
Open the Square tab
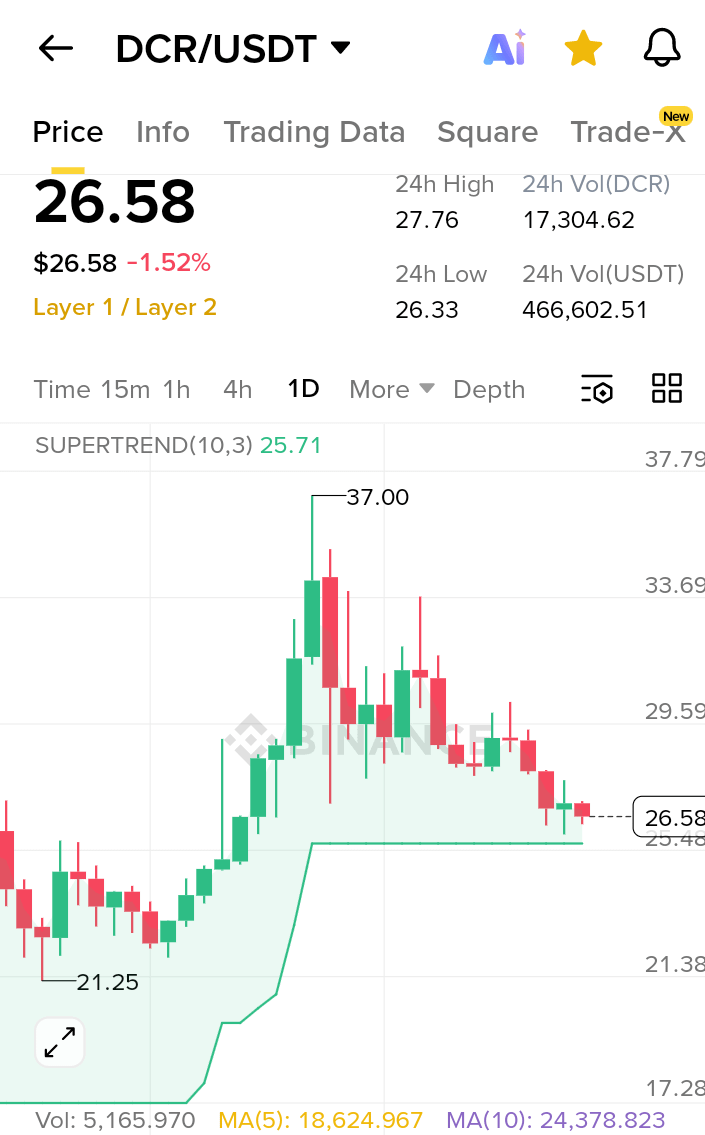tap(487, 132)
